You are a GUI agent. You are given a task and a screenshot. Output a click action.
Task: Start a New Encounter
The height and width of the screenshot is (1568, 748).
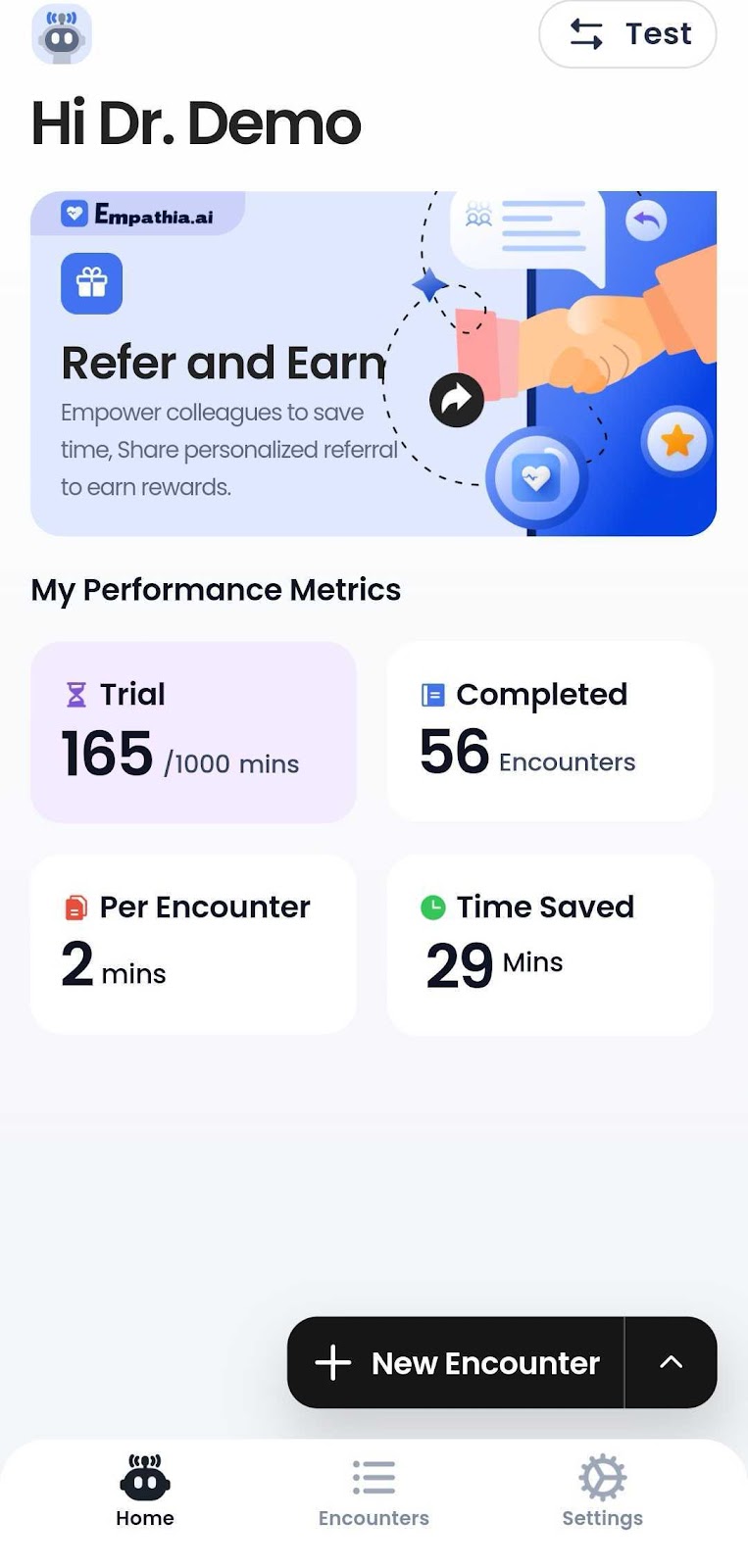(x=457, y=1362)
